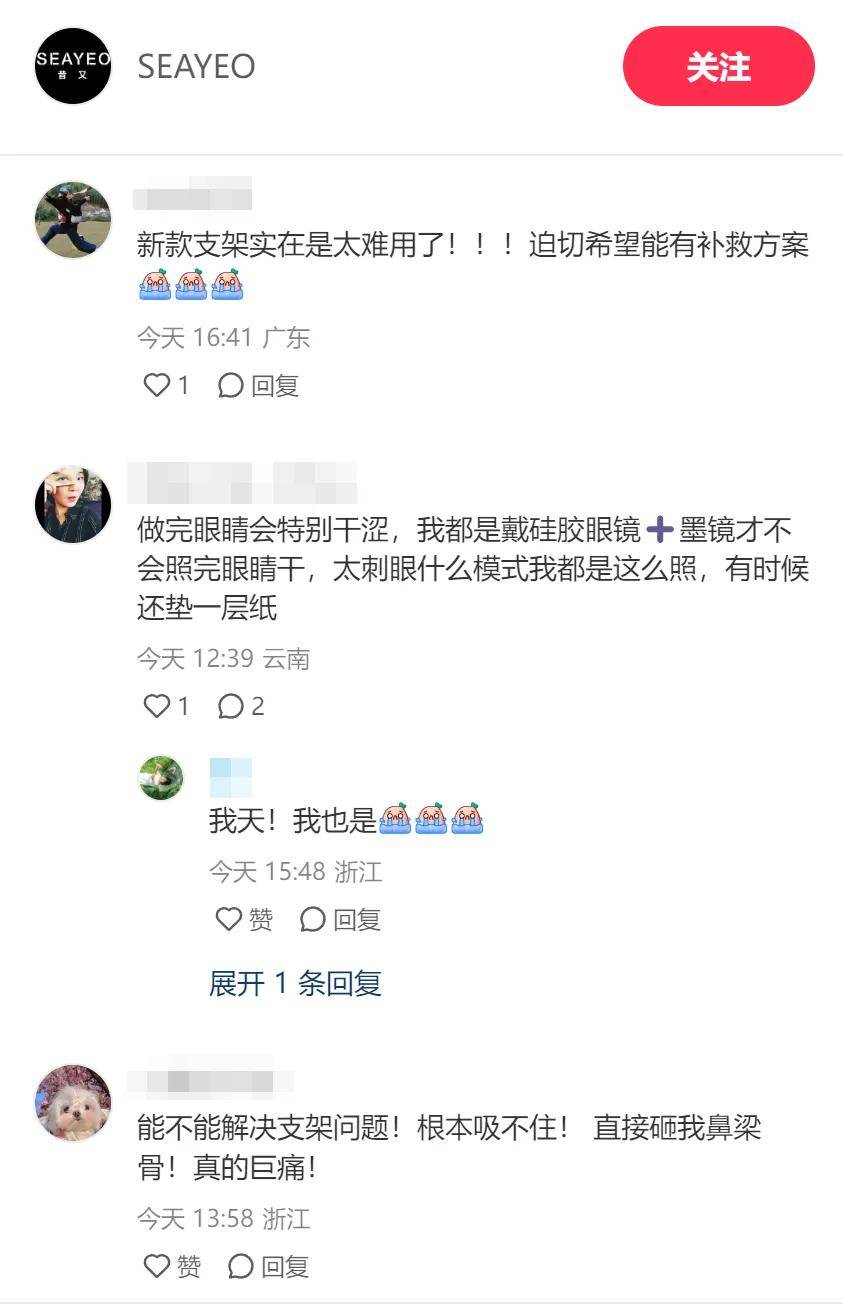Follow SEAYEO with the 关注 button

[x=718, y=67]
